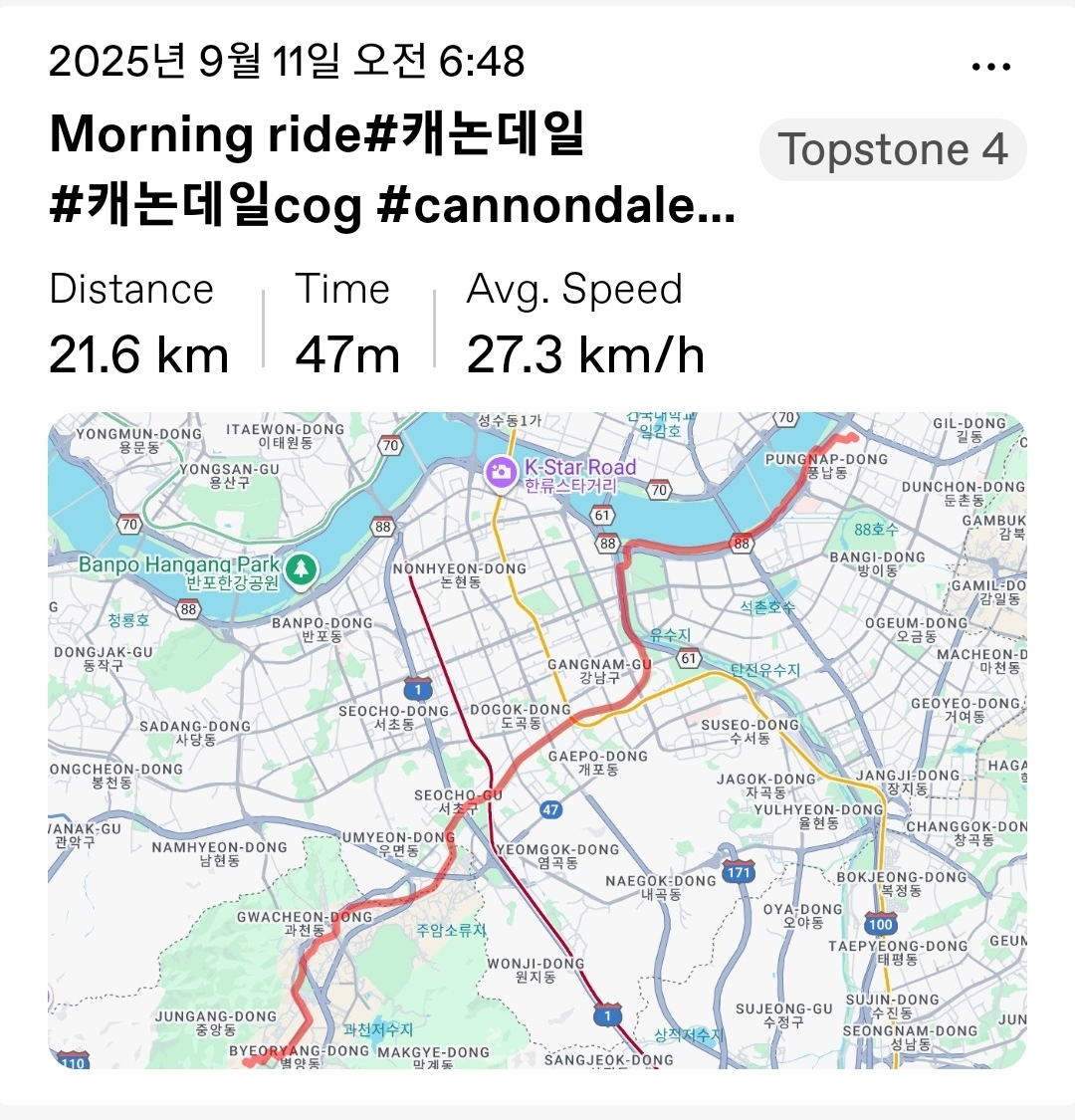The image size is (1075, 1120).
Task: Click the route 88 shield near Pungnap-dong
Action: (x=741, y=545)
